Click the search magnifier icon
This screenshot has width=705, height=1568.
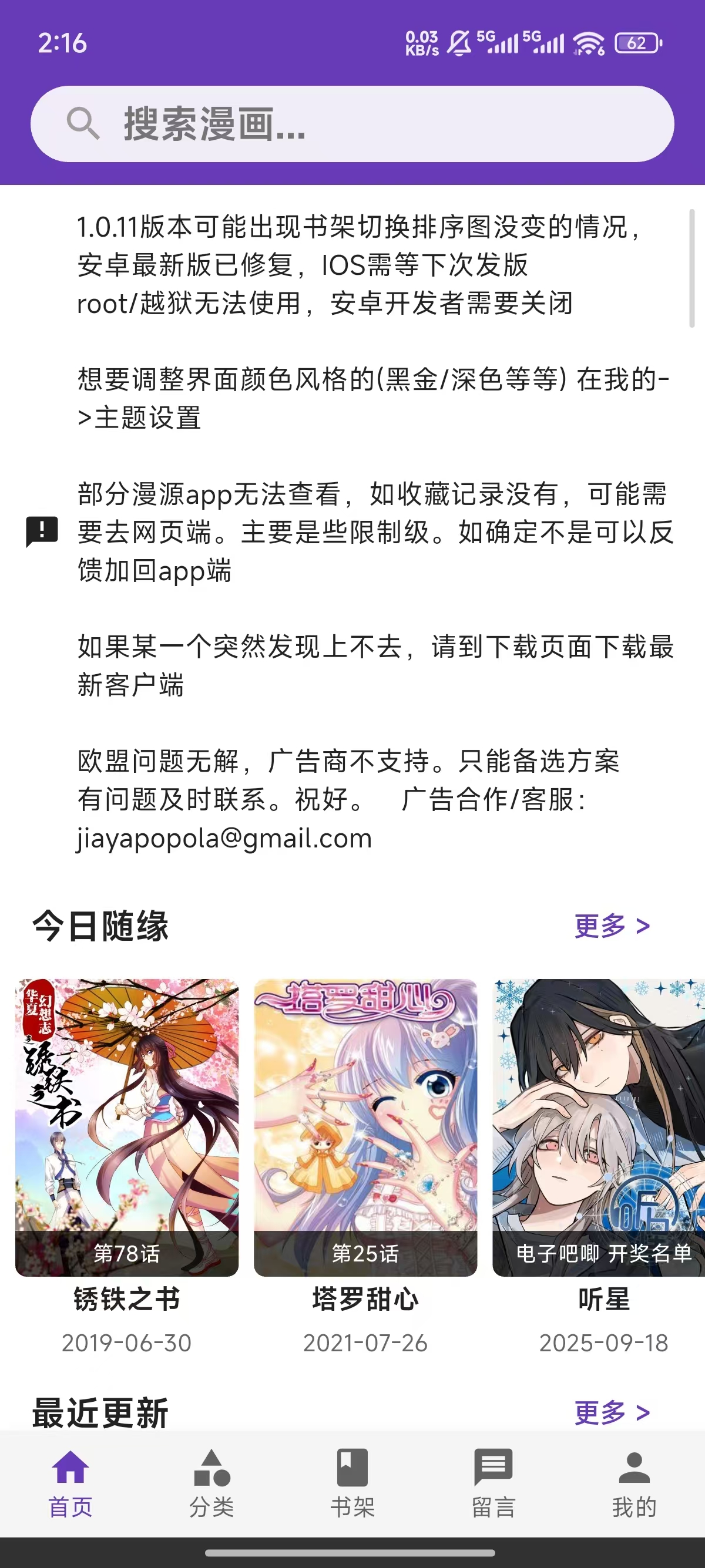coord(83,123)
